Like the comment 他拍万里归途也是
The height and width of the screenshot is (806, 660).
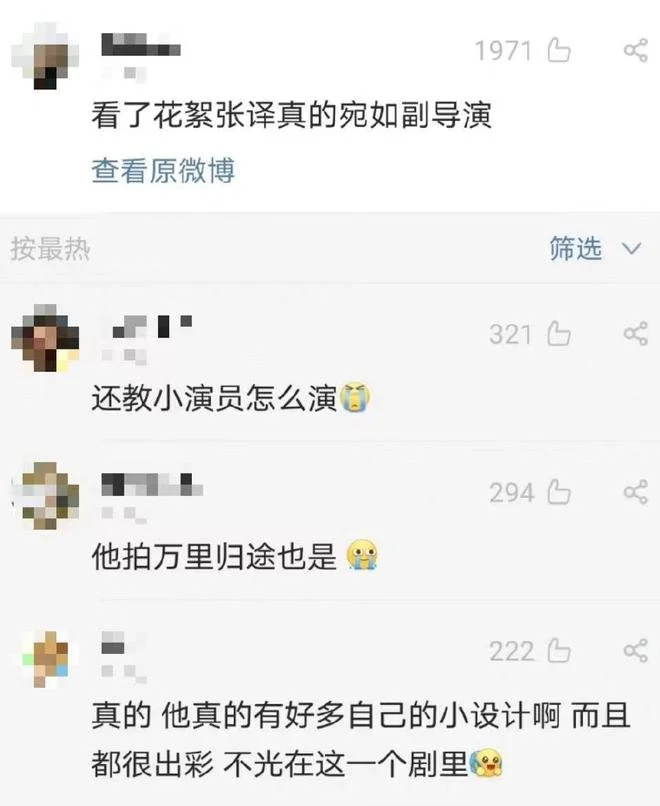point(559,492)
